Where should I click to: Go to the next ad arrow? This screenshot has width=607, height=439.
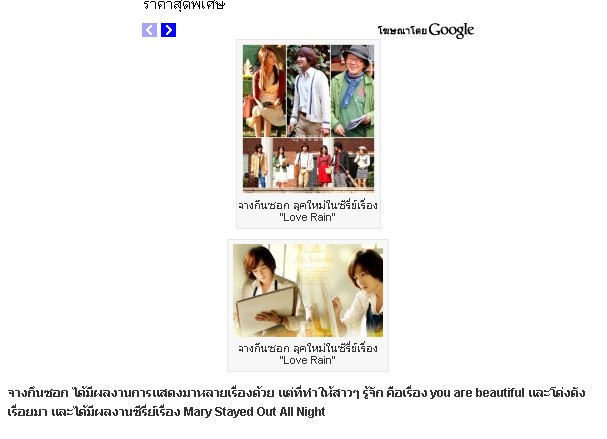pos(168,30)
